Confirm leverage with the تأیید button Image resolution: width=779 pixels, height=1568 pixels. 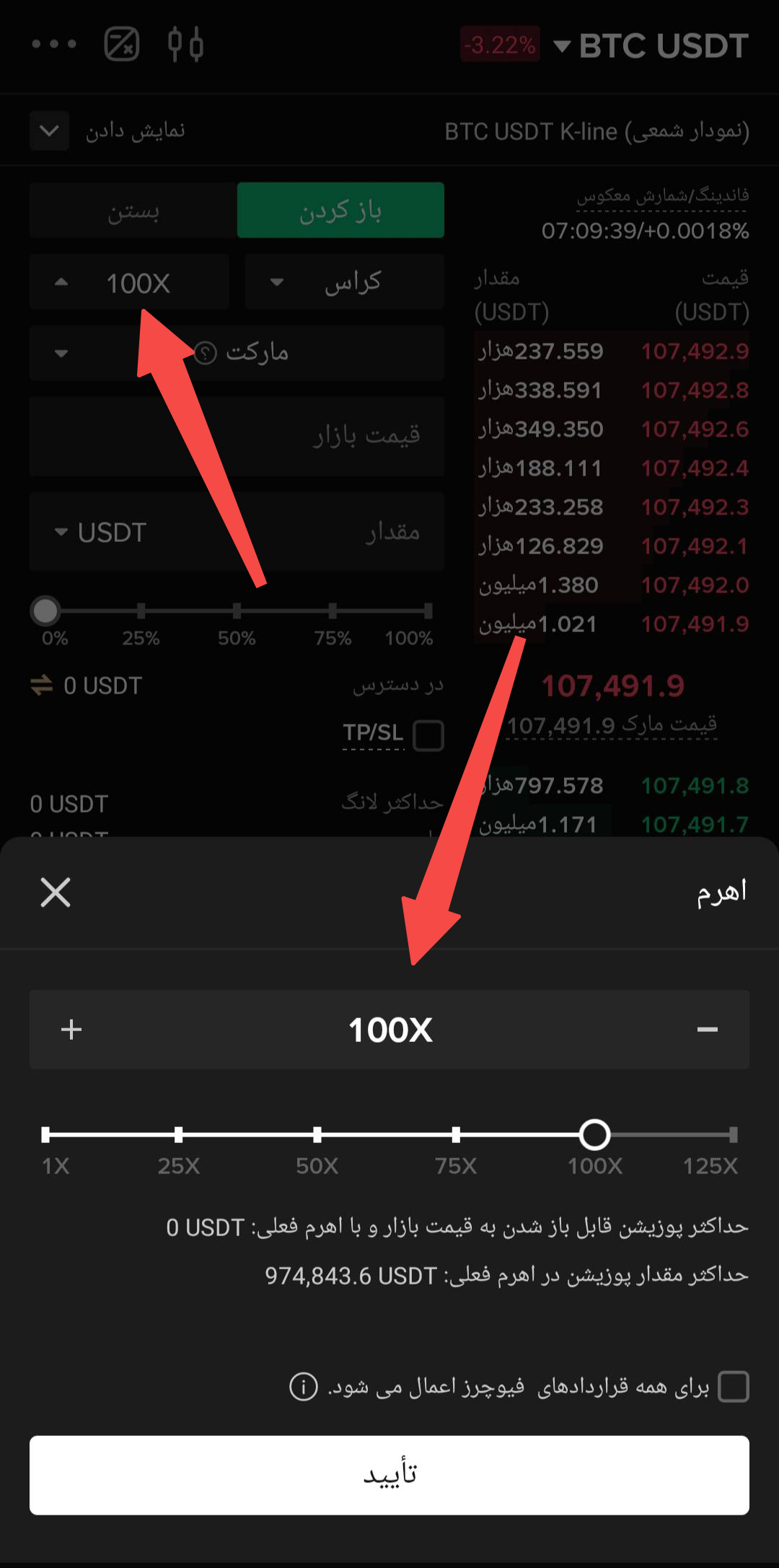click(389, 1475)
